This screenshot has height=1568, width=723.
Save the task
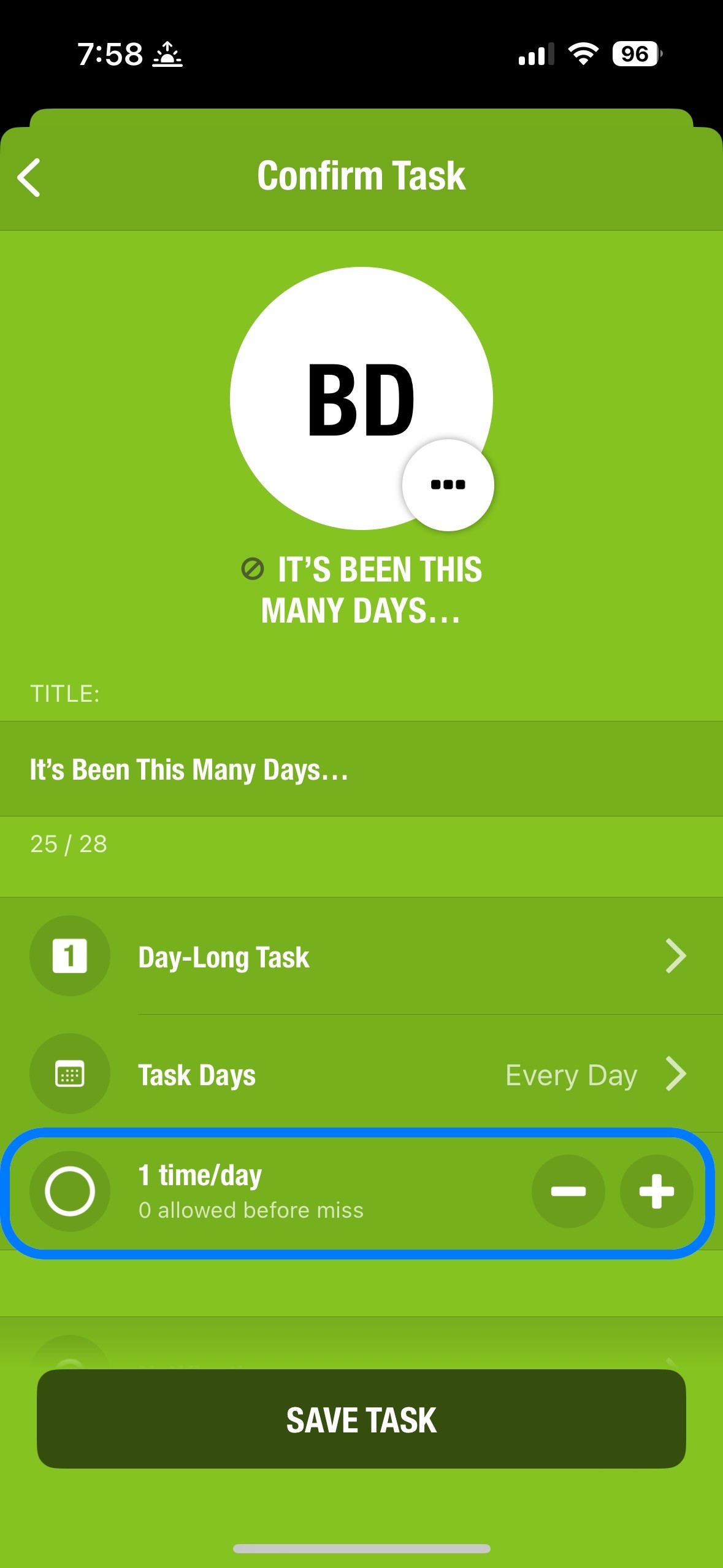coord(361,1419)
